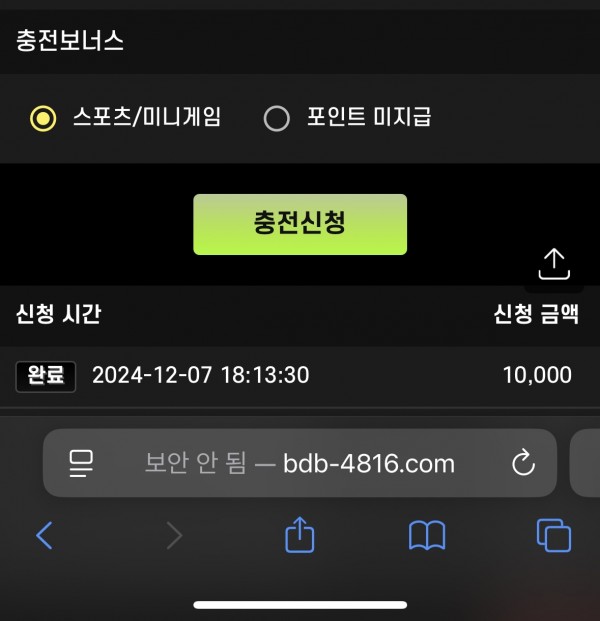Open the page format menu icon
This screenshot has width=600, height=621.
coord(81,463)
